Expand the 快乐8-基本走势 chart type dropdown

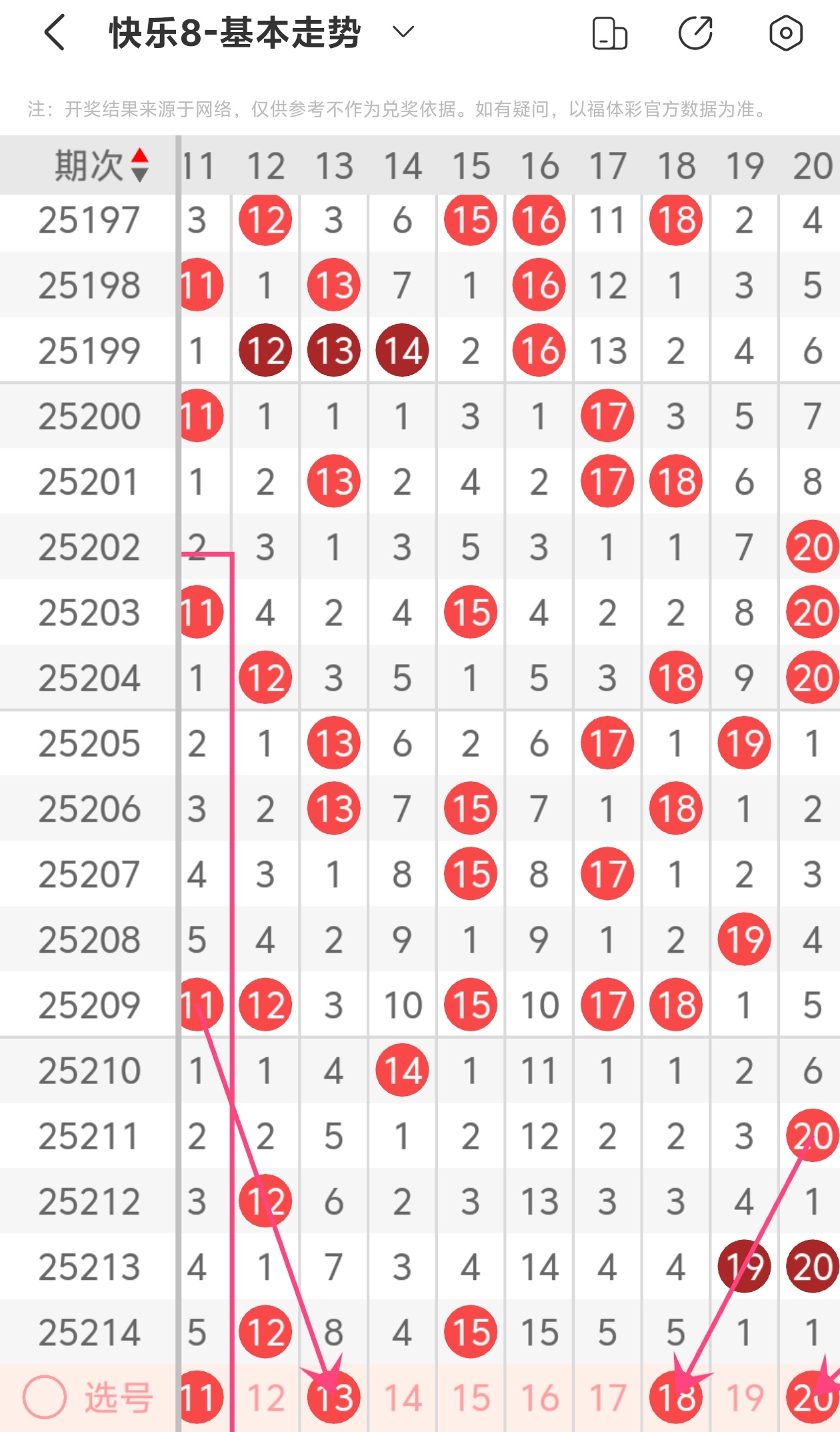coord(403,31)
